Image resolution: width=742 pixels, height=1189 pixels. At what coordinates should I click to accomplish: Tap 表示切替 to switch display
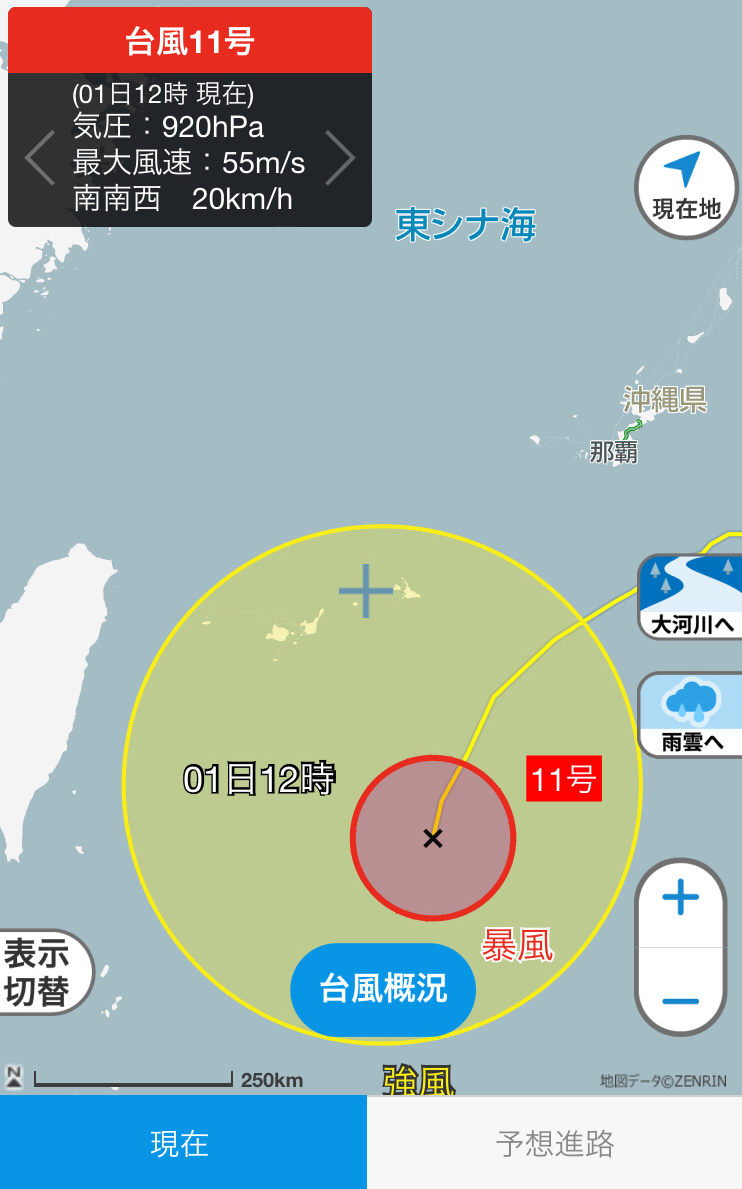pyautogui.click(x=44, y=972)
